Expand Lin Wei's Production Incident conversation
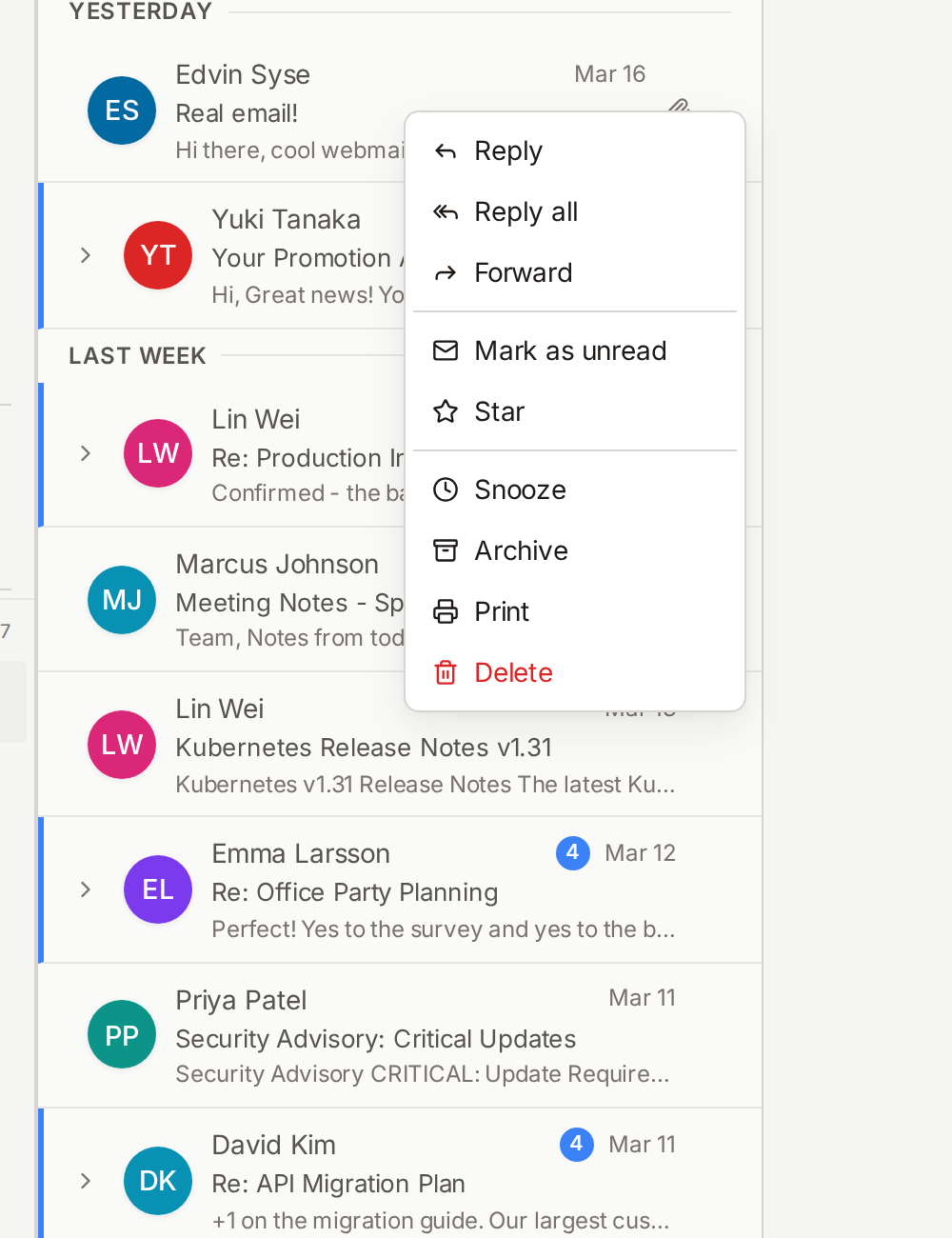 point(85,453)
